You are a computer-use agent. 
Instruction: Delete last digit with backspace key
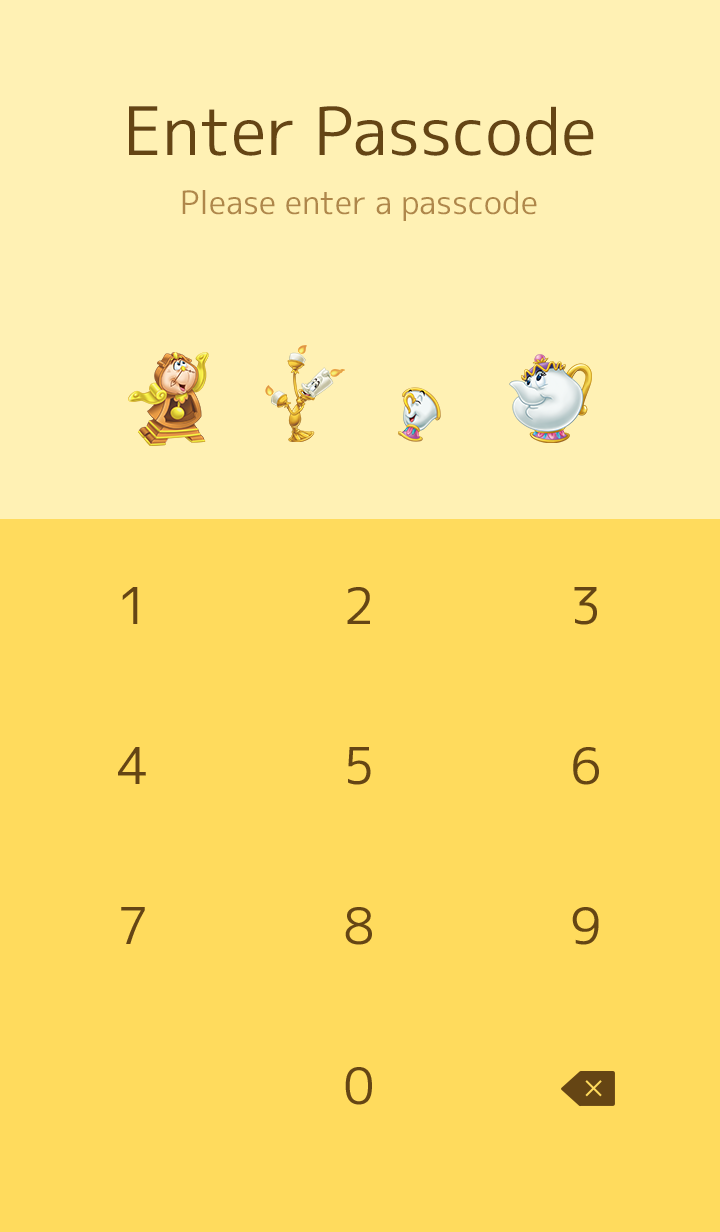pos(588,1088)
